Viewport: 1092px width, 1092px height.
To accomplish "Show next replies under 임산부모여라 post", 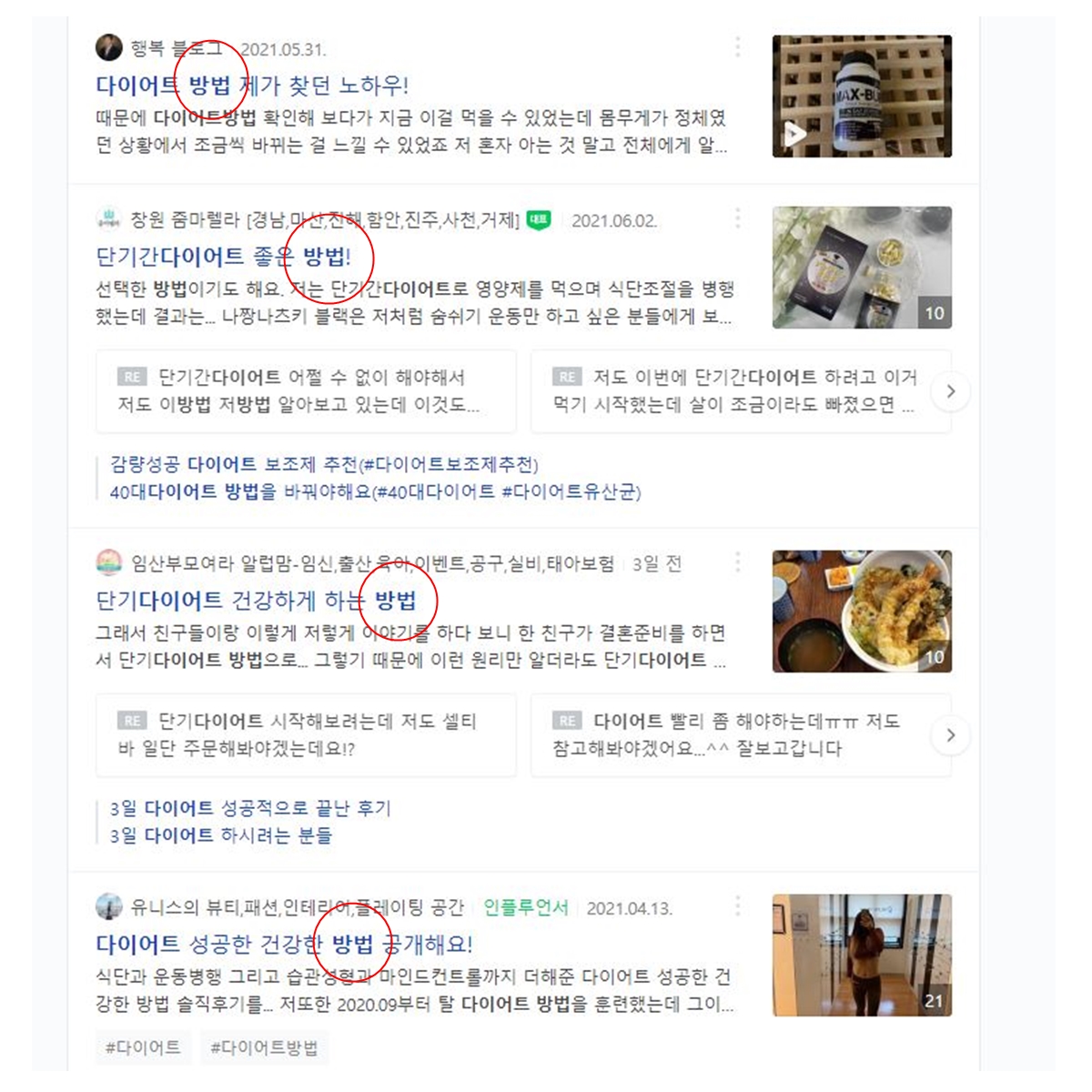I will 950,735.
